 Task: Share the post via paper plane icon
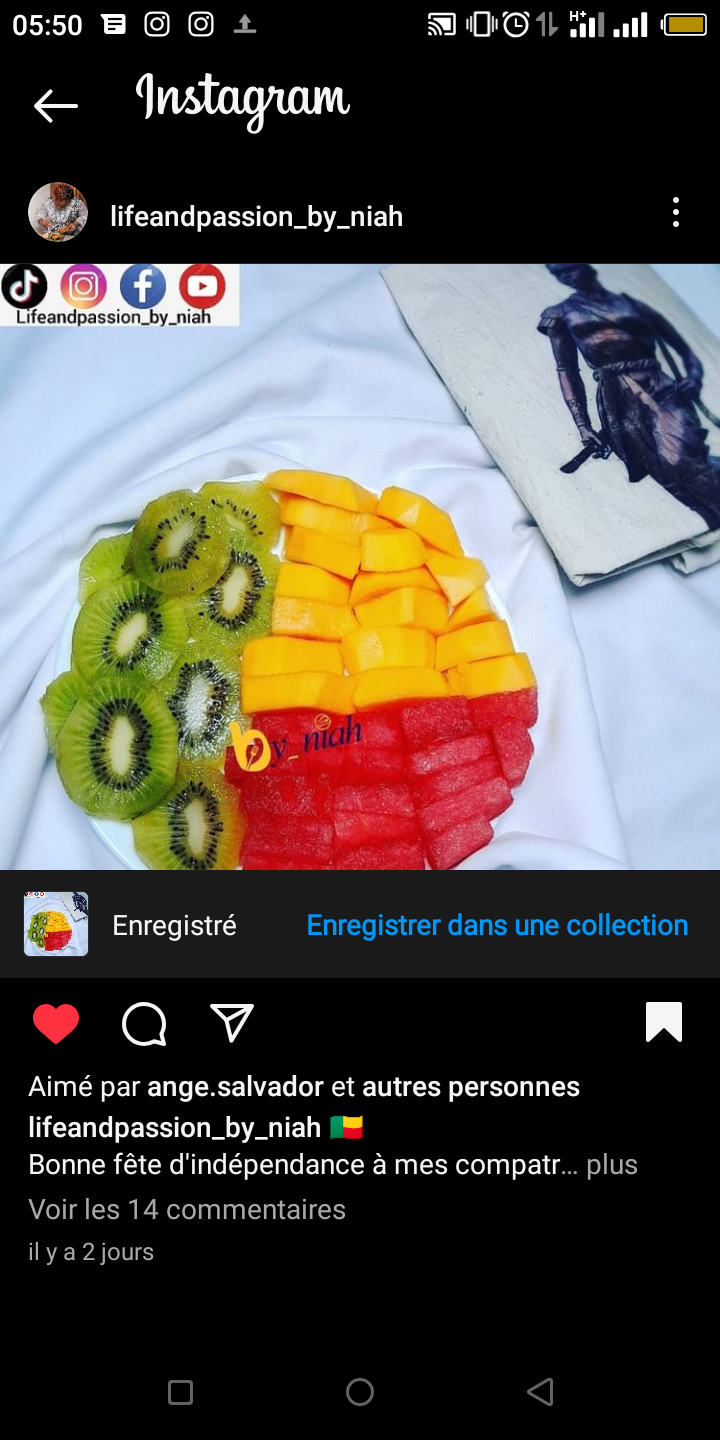coord(232,1023)
